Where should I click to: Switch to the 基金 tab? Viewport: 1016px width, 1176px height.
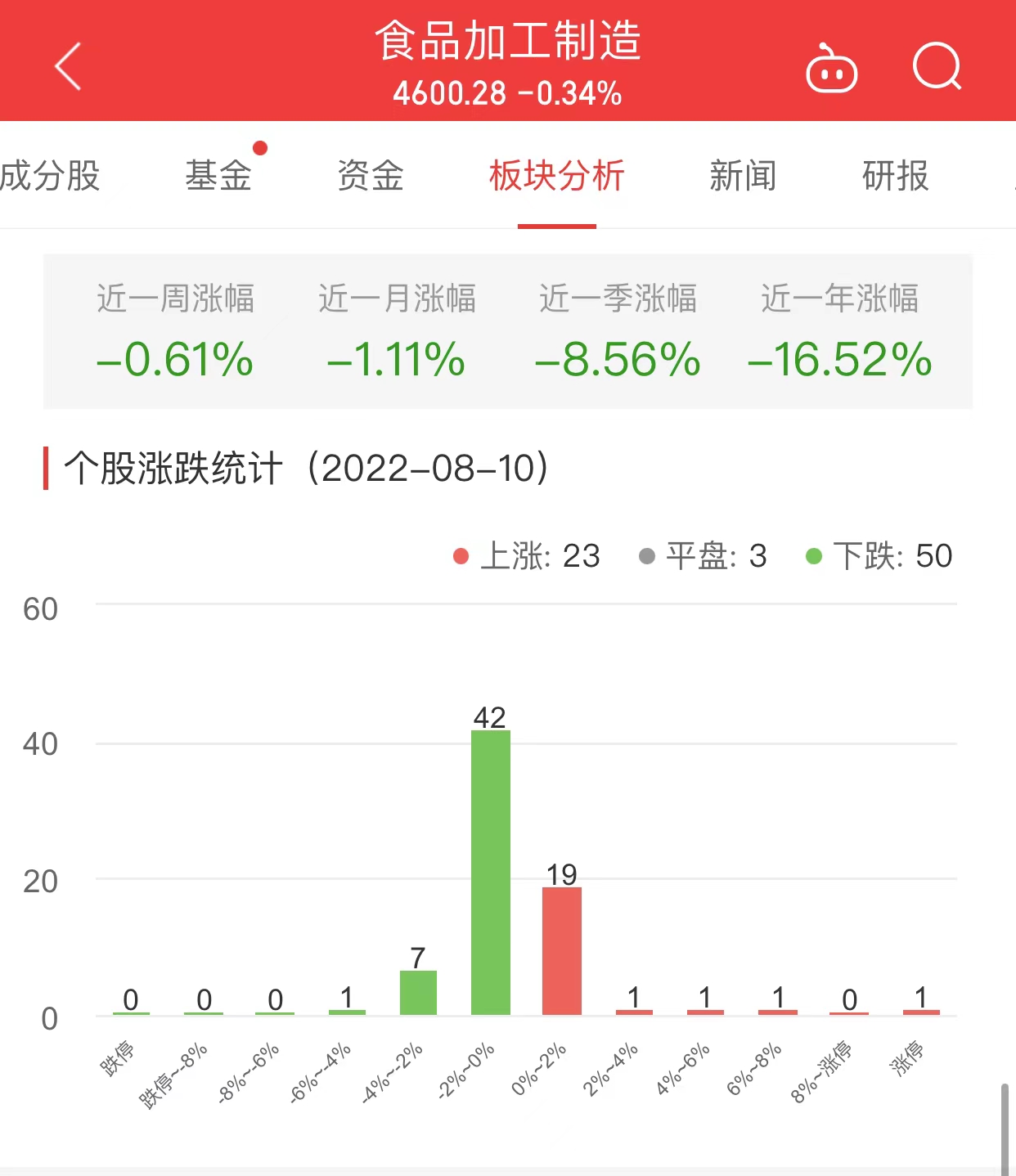[x=218, y=176]
